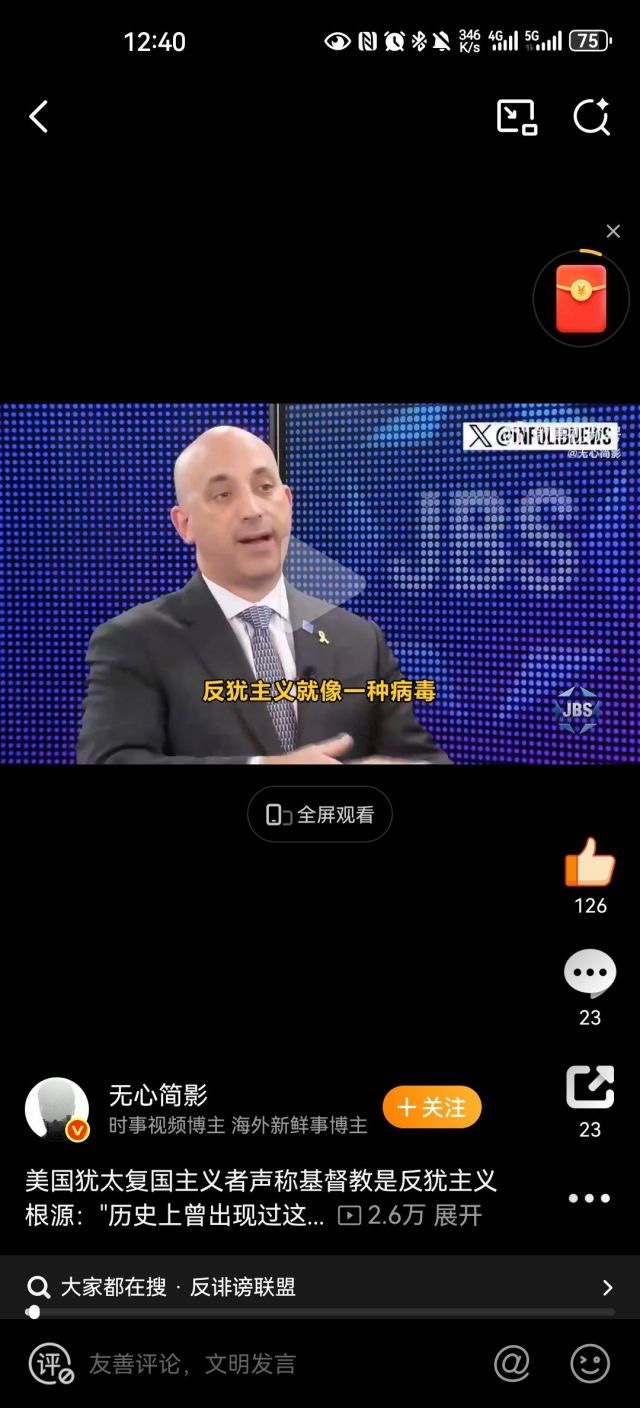Dismiss the red envelope floating widget
The width and height of the screenshot is (640, 1408).
pos(613,231)
